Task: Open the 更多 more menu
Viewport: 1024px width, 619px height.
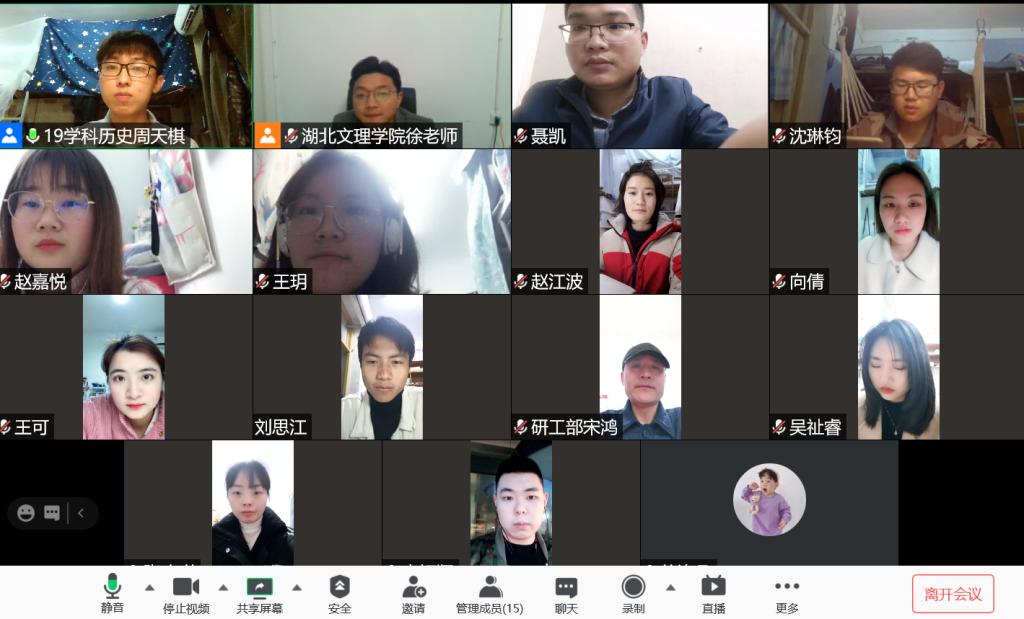Action: (787, 592)
